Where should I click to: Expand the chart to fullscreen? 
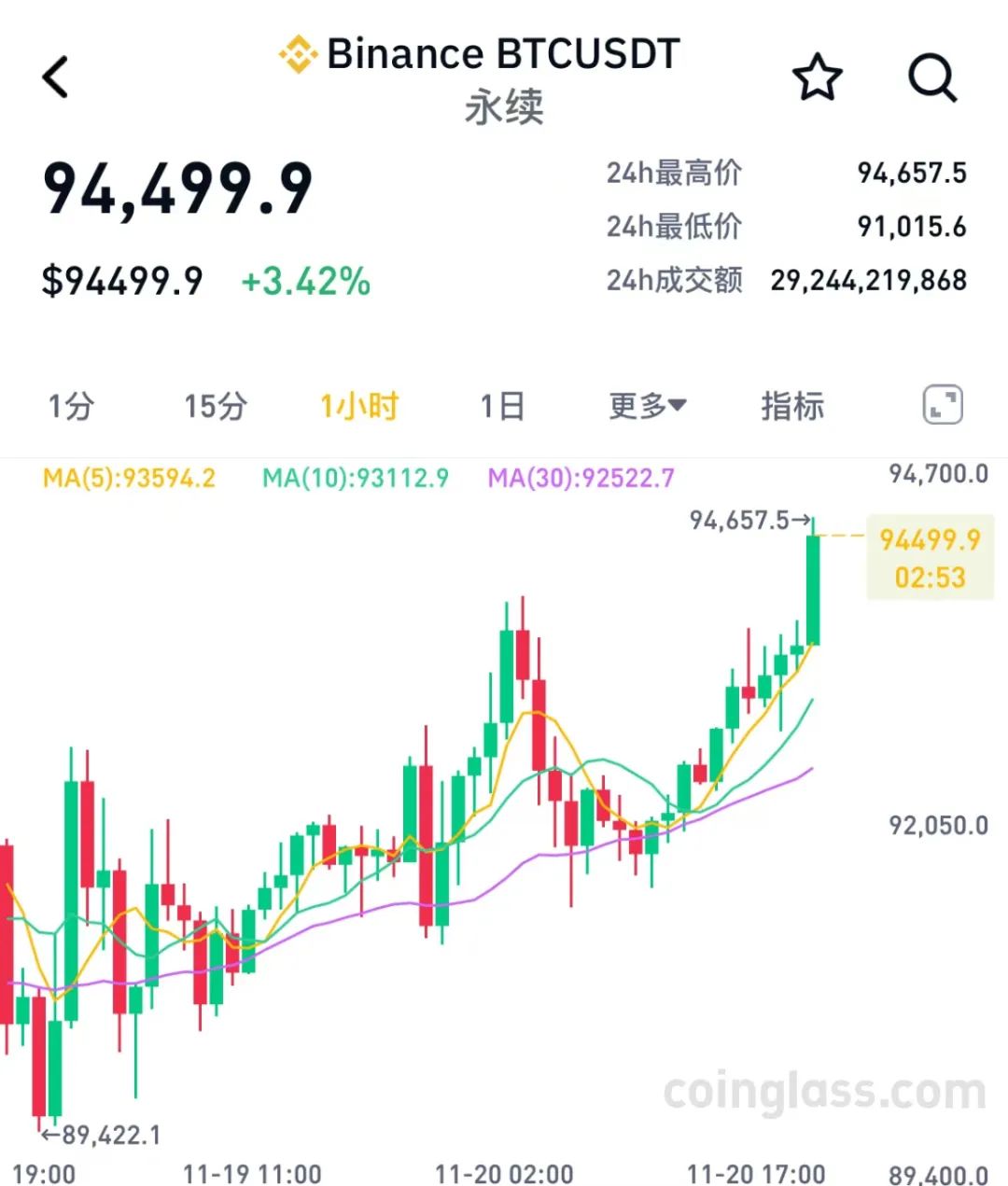click(942, 406)
